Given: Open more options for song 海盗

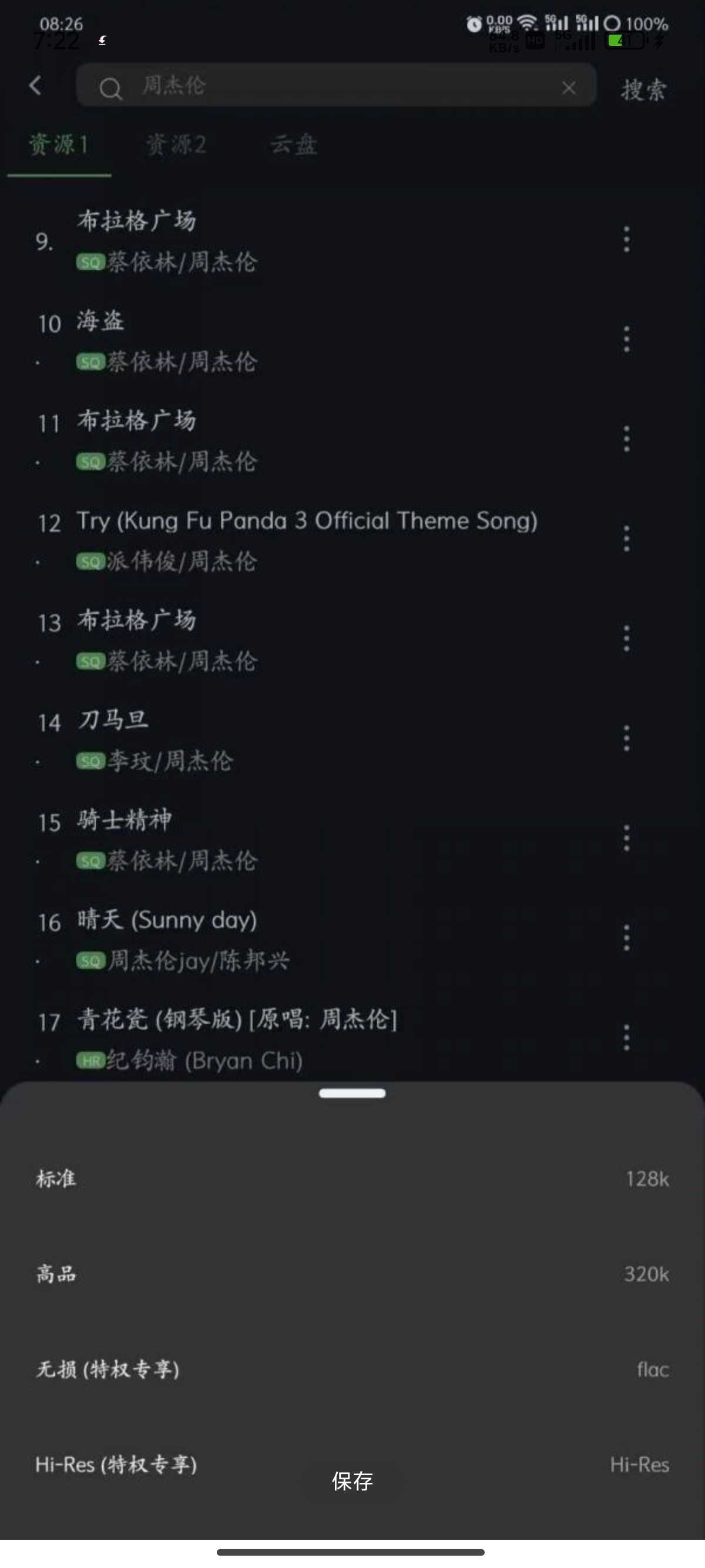Looking at the screenshot, I should click(x=626, y=339).
